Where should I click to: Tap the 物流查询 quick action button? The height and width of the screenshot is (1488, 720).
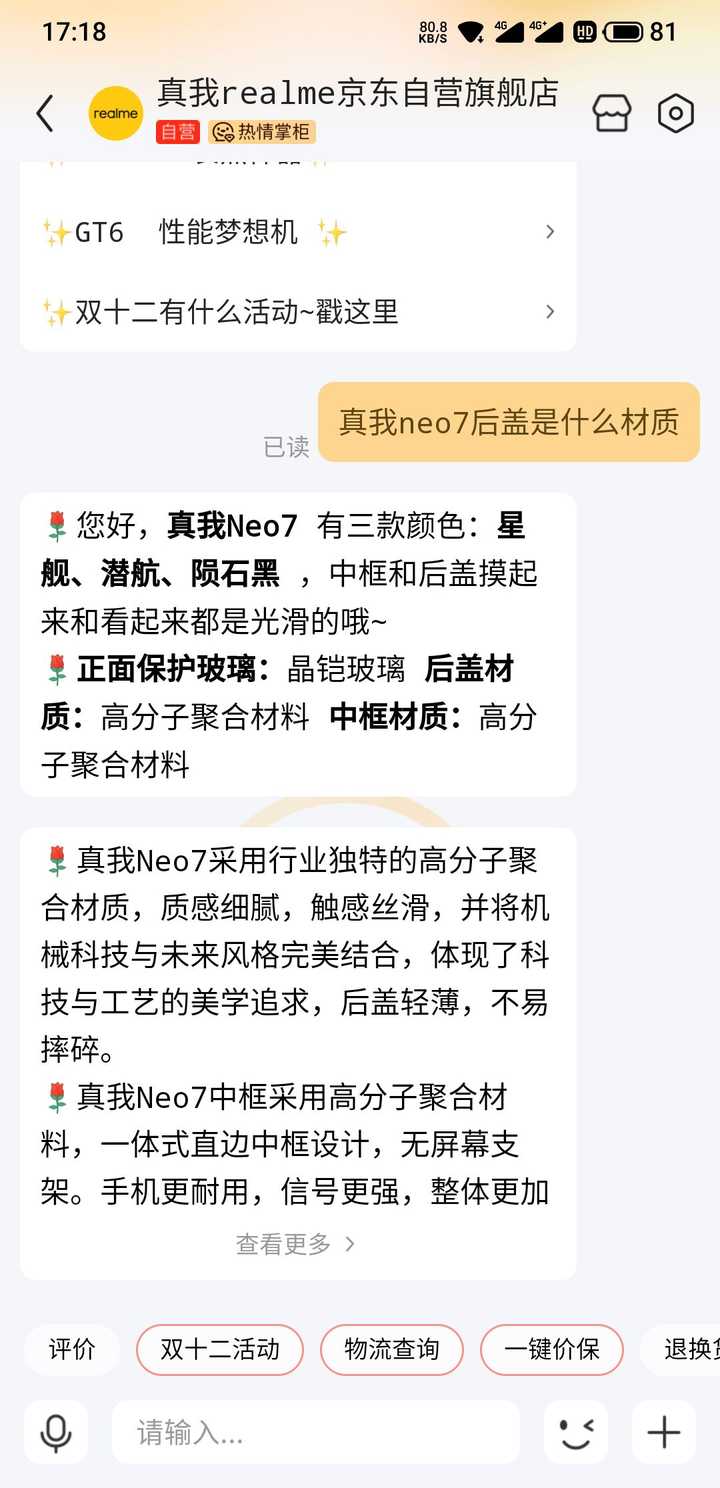(391, 1349)
